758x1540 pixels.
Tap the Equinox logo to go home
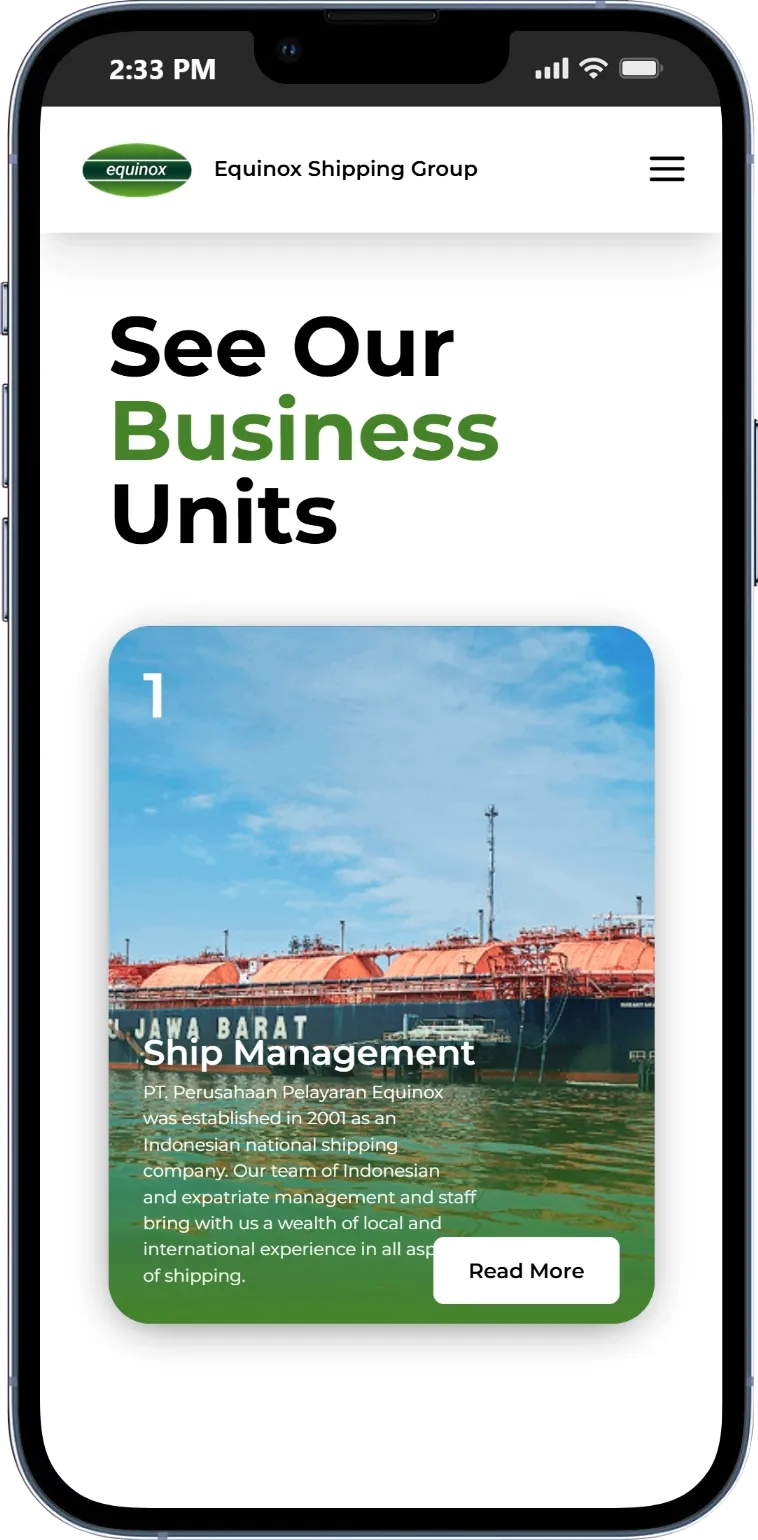137,170
